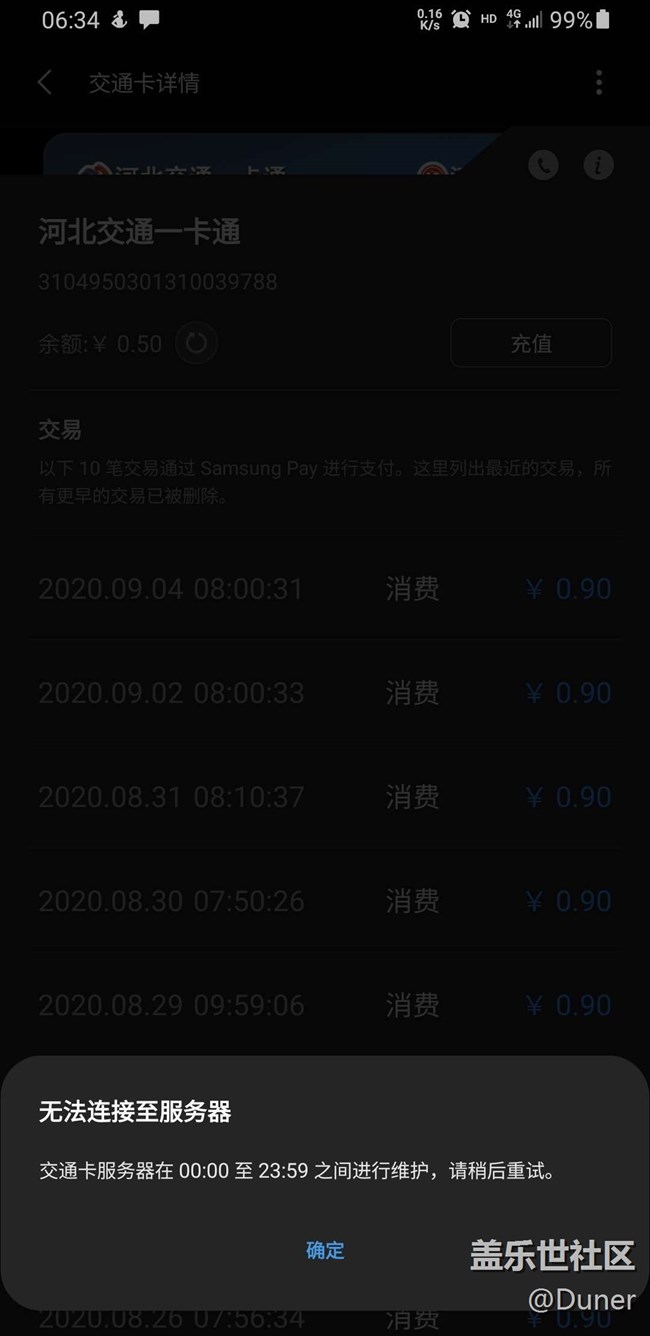The image size is (650, 1336).
Task: Open the three-dot overflow menu
Action: 598,83
